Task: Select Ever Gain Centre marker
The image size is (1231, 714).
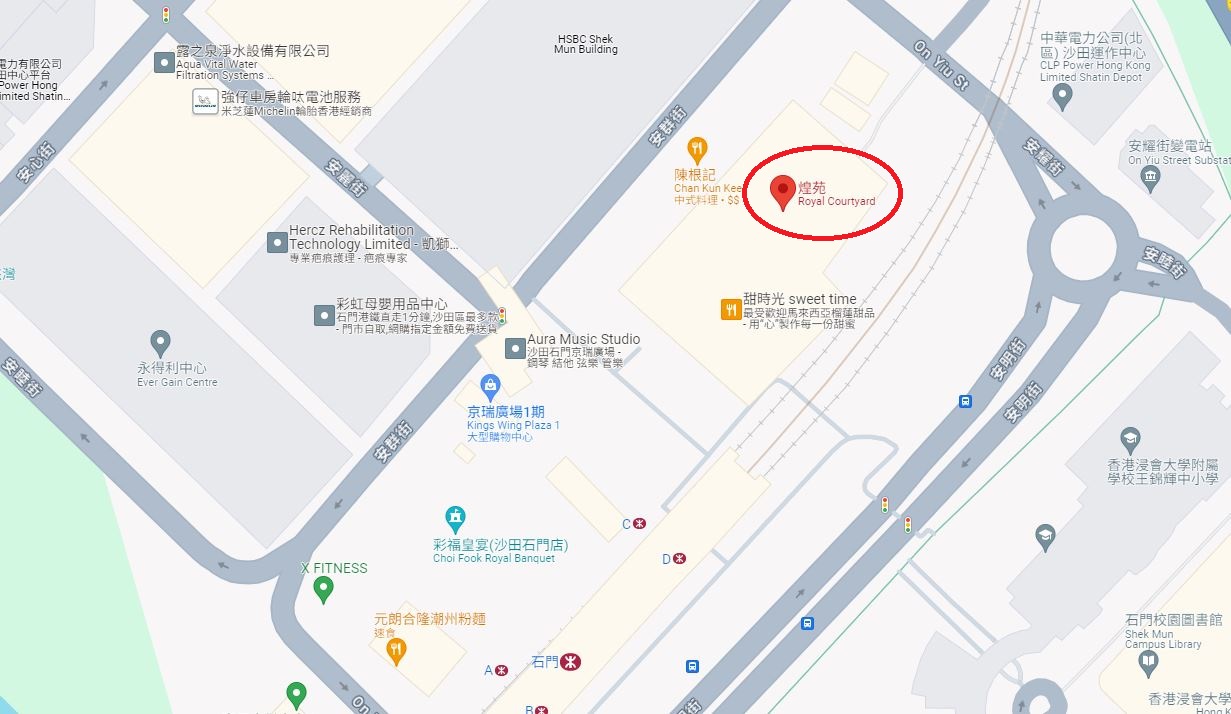Action: click(x=160, y=342)
